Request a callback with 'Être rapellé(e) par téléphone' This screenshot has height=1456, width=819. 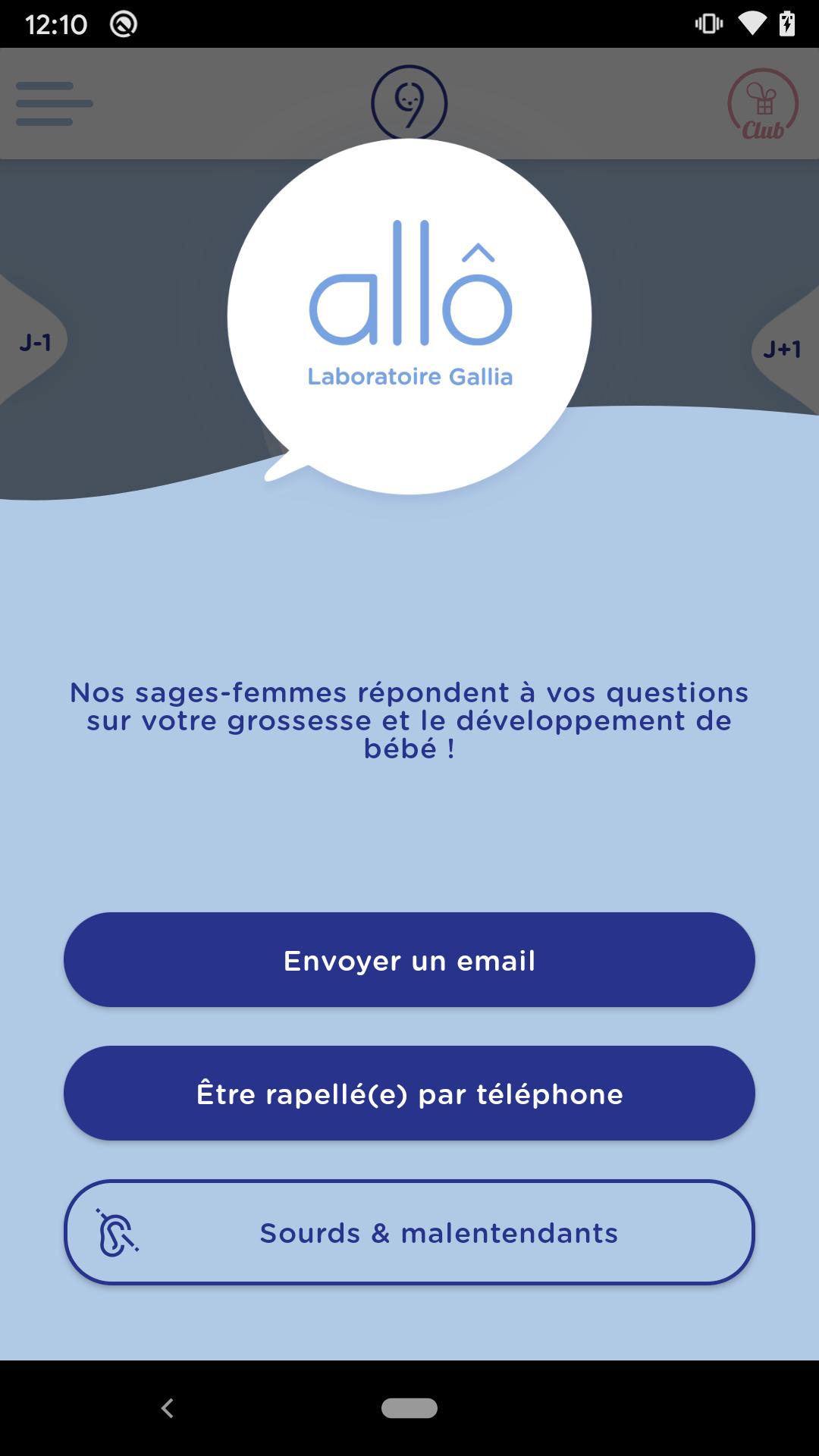[409, 1094]
